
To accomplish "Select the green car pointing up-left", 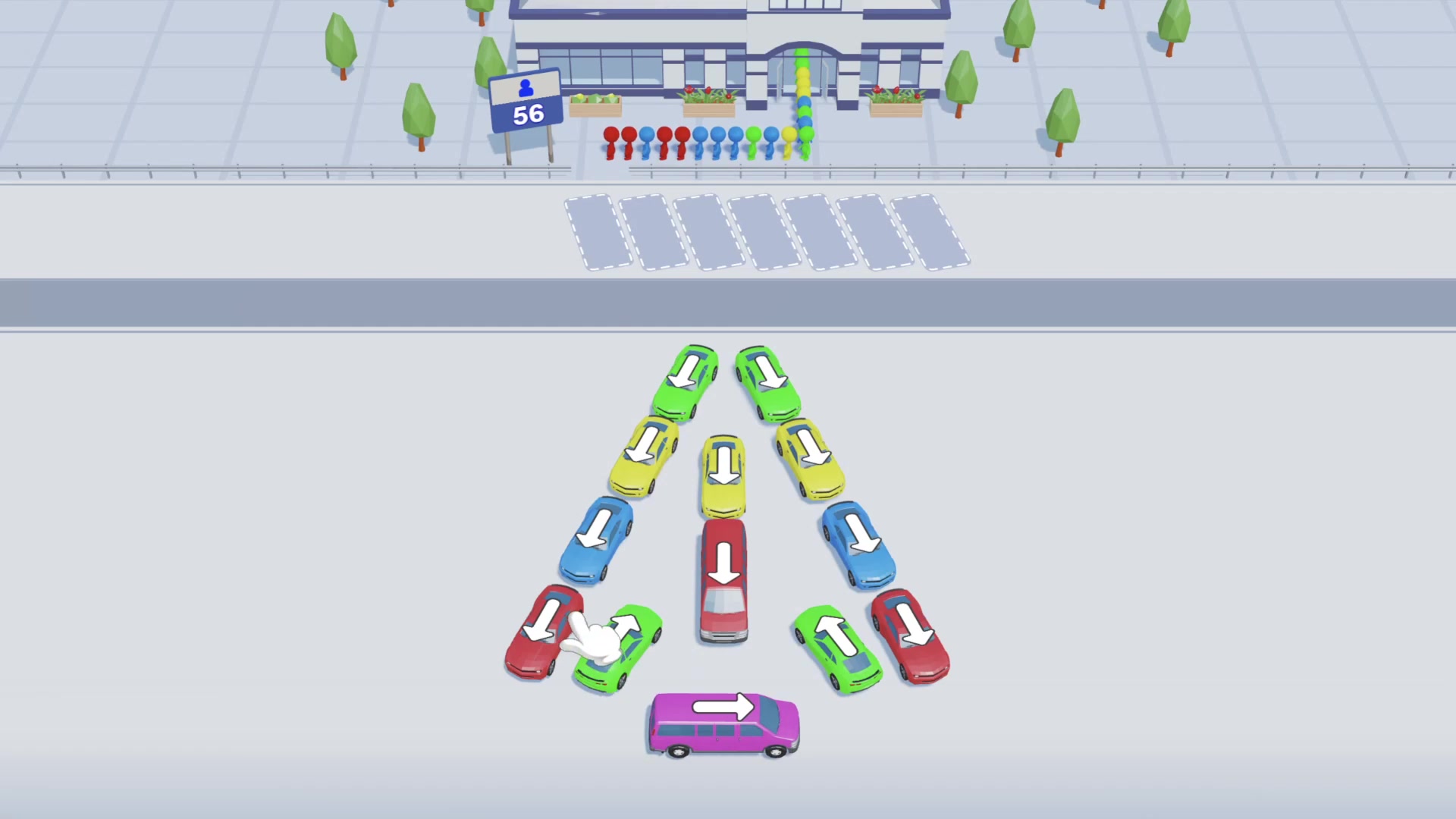I will coord(837,648).
